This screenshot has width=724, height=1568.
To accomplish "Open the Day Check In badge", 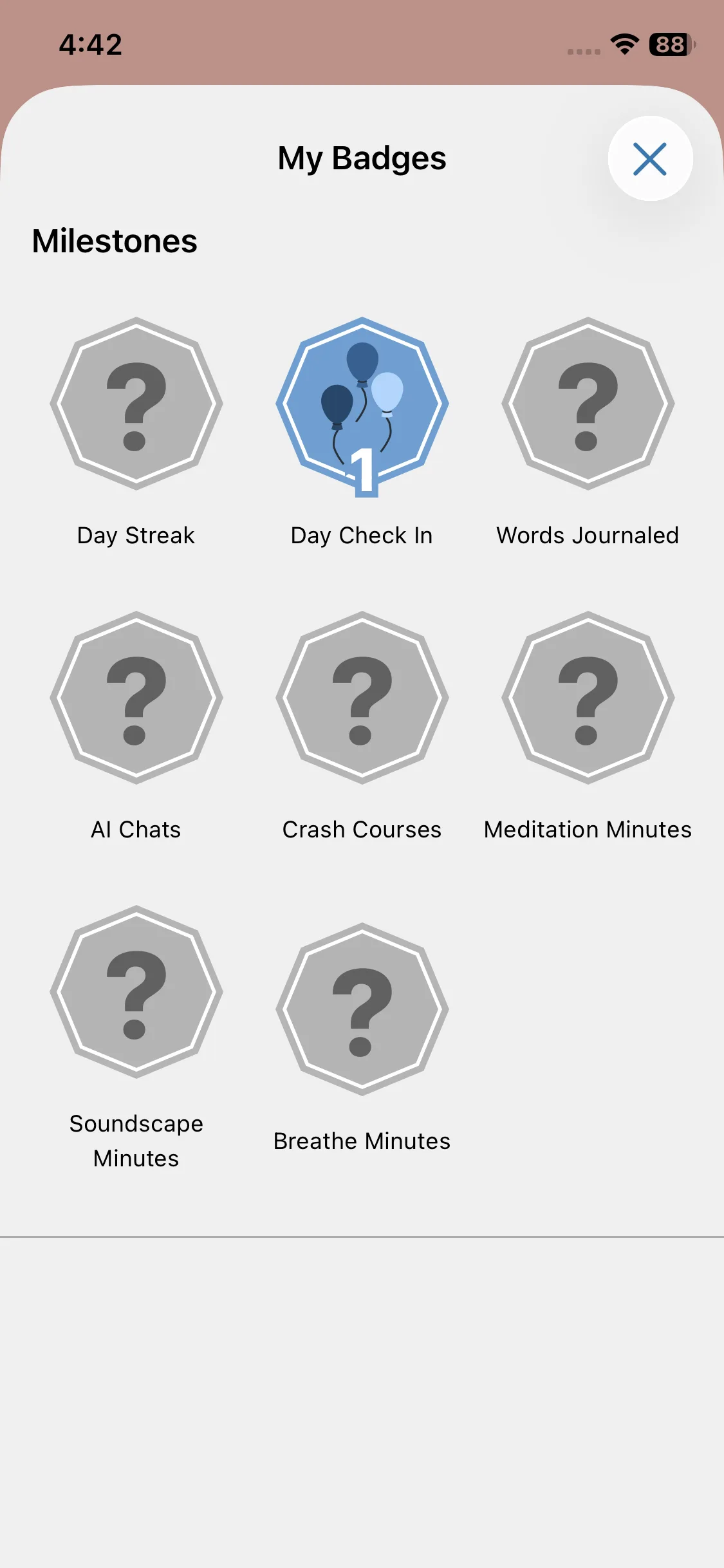I will pos(362,406).
